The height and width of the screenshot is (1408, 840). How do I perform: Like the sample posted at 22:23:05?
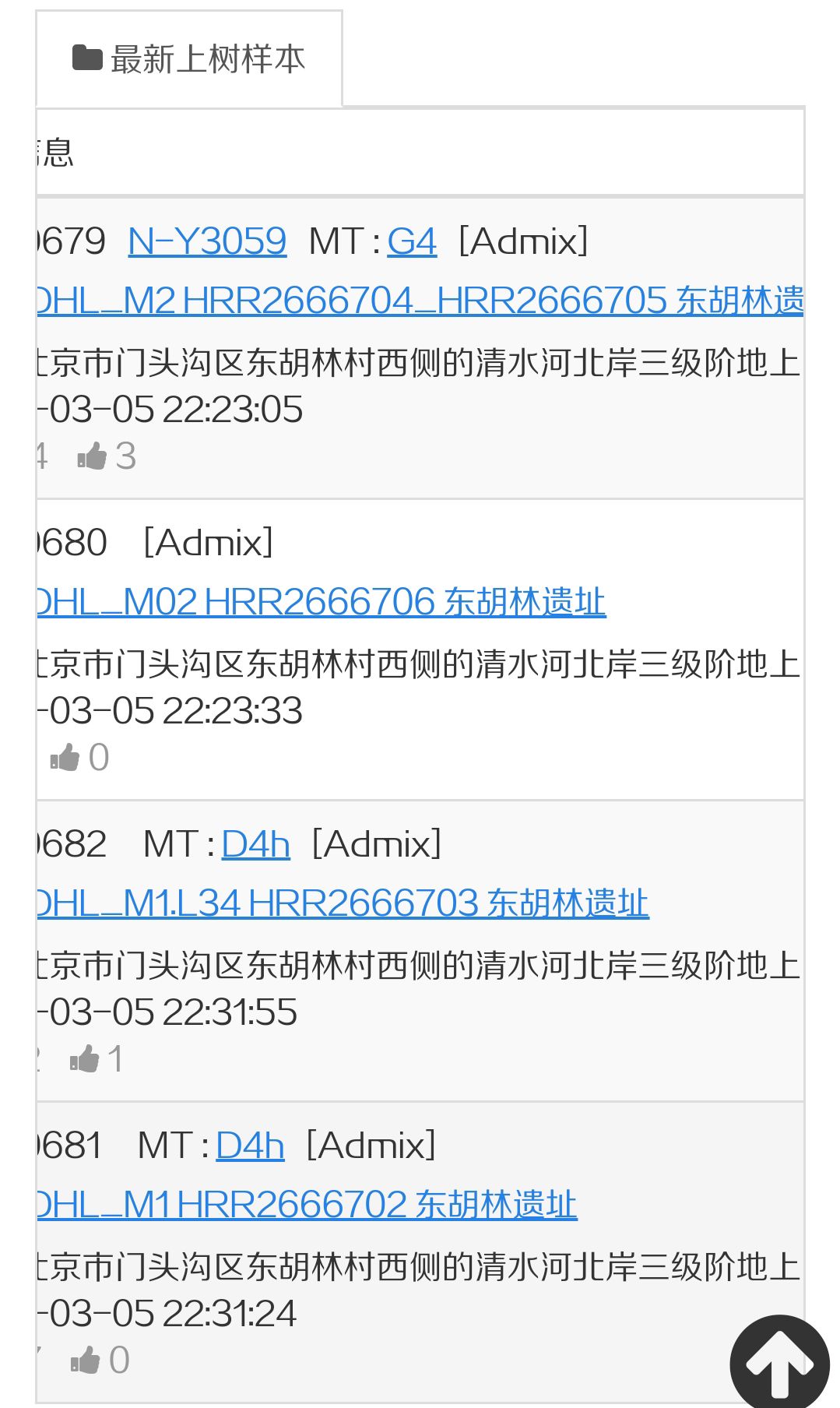(93, 456)
